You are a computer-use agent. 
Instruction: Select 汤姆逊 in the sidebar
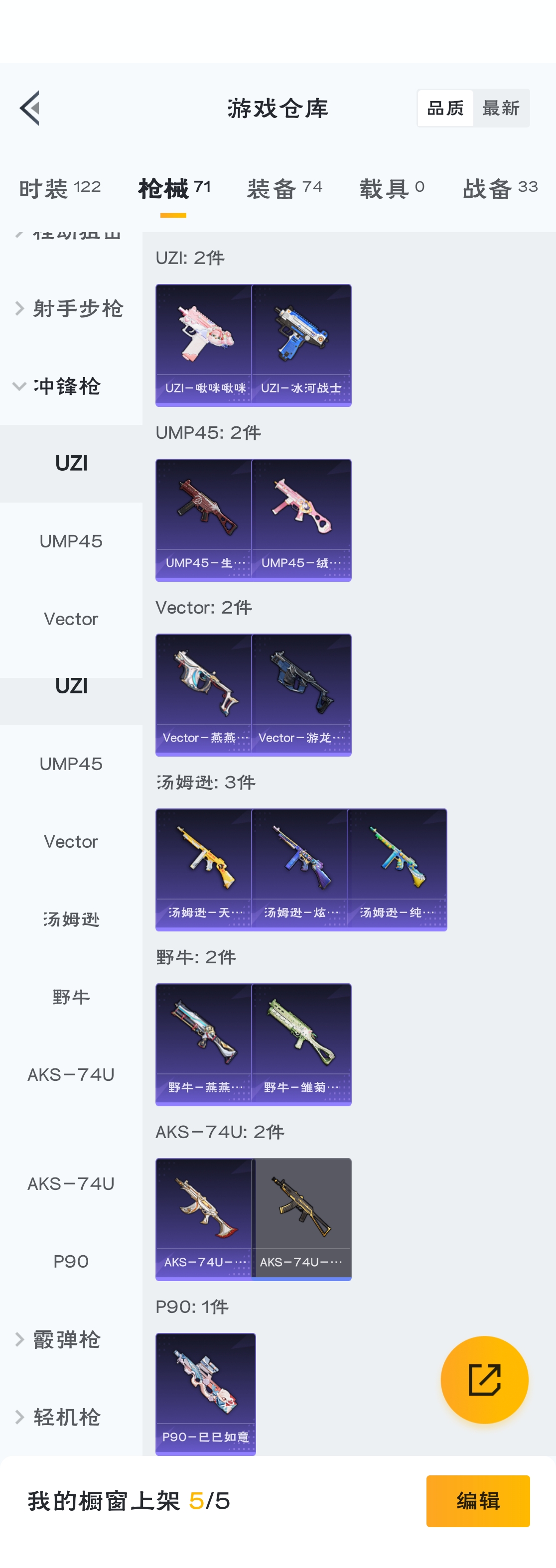pyautogui.click(x=71, y=919)
